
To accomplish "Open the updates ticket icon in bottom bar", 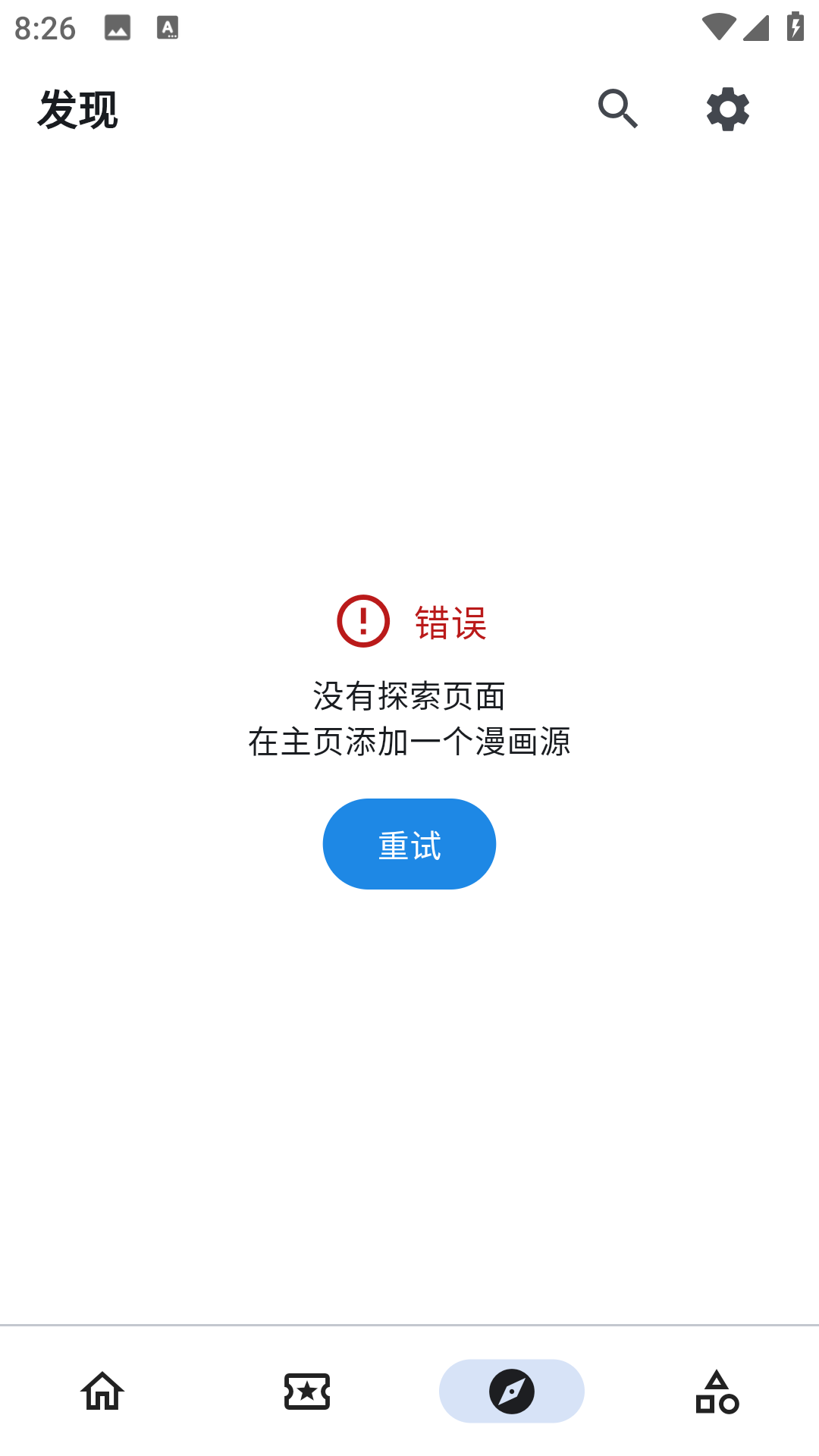I will click(x=307, y=1392).
